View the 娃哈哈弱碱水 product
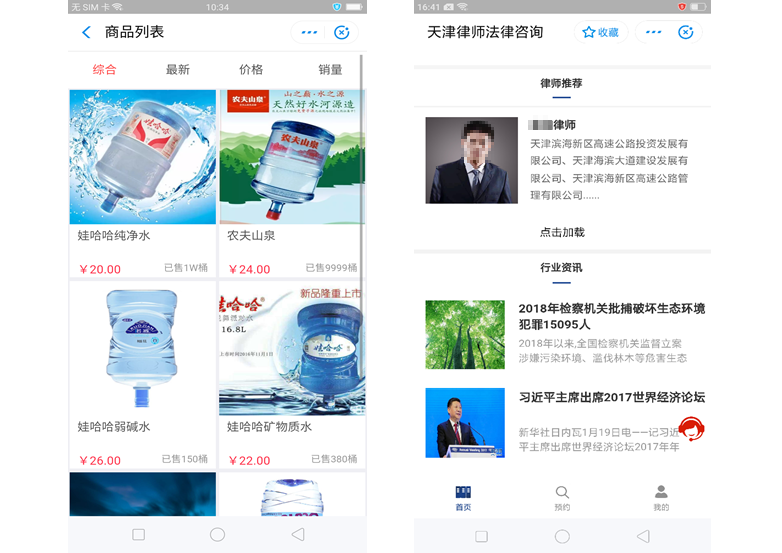 [142, 374]
